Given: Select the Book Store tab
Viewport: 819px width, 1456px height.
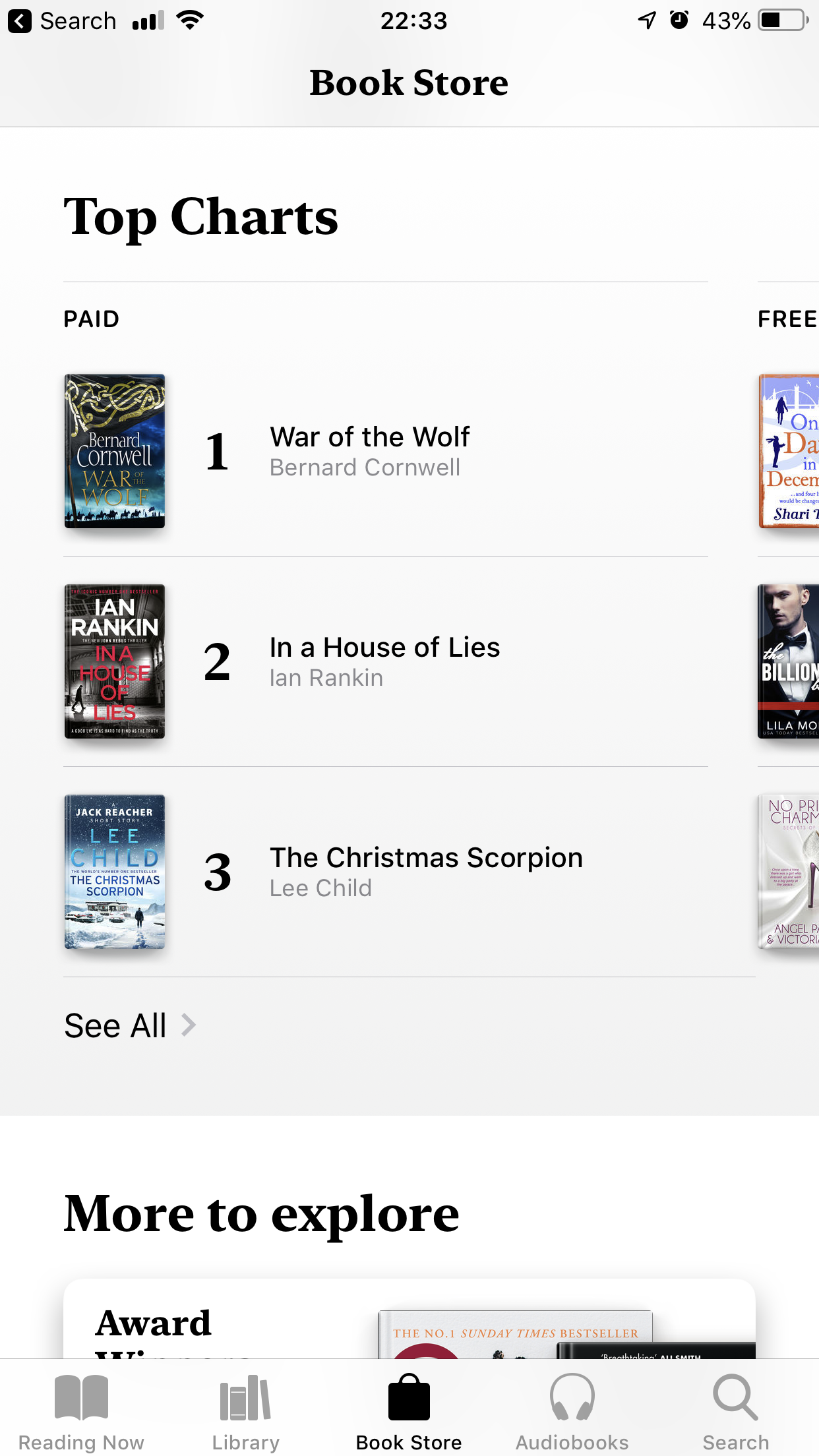Looking at the screenshot, I should coord(409,1411).
